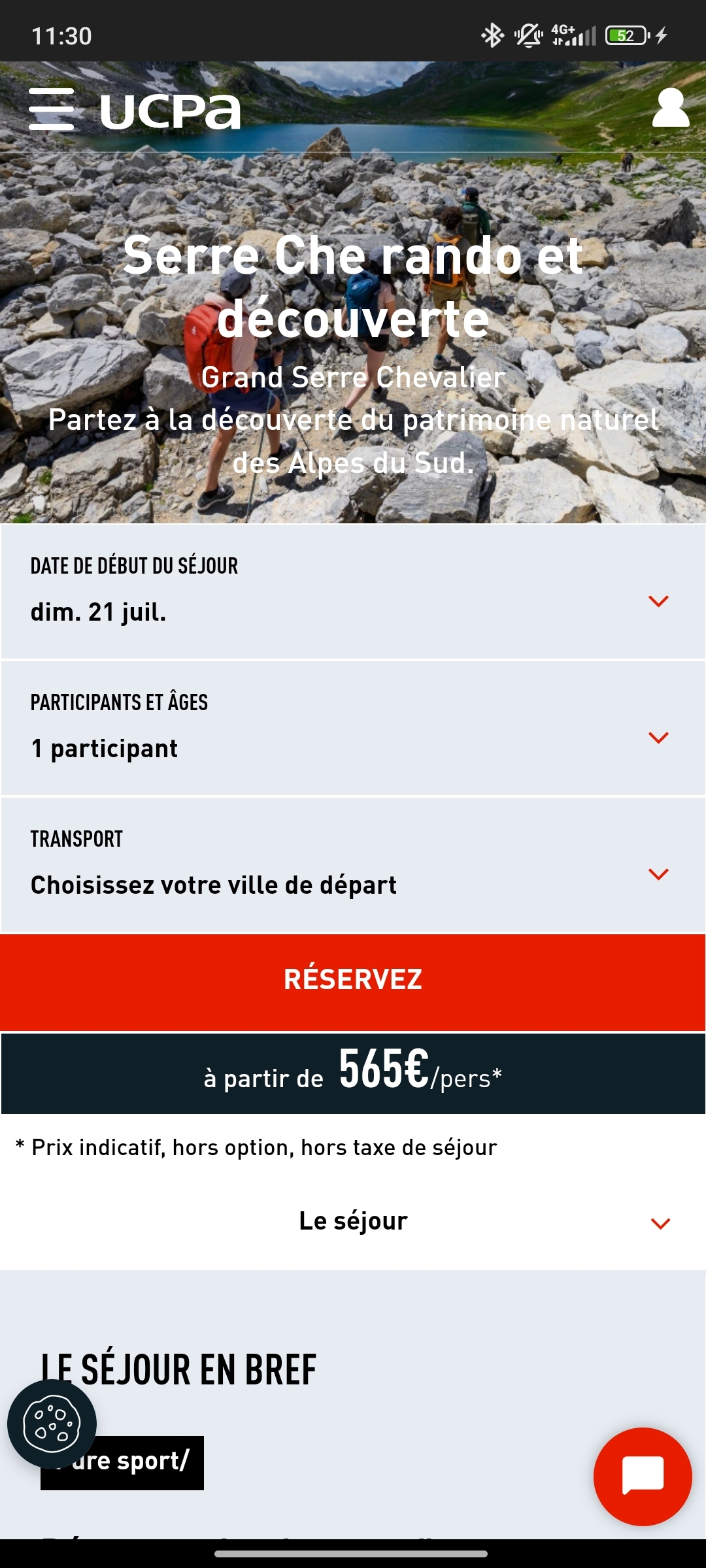The image size is (706, 1568).
Task: Select your transport departure city
Action: coord(353,865)
